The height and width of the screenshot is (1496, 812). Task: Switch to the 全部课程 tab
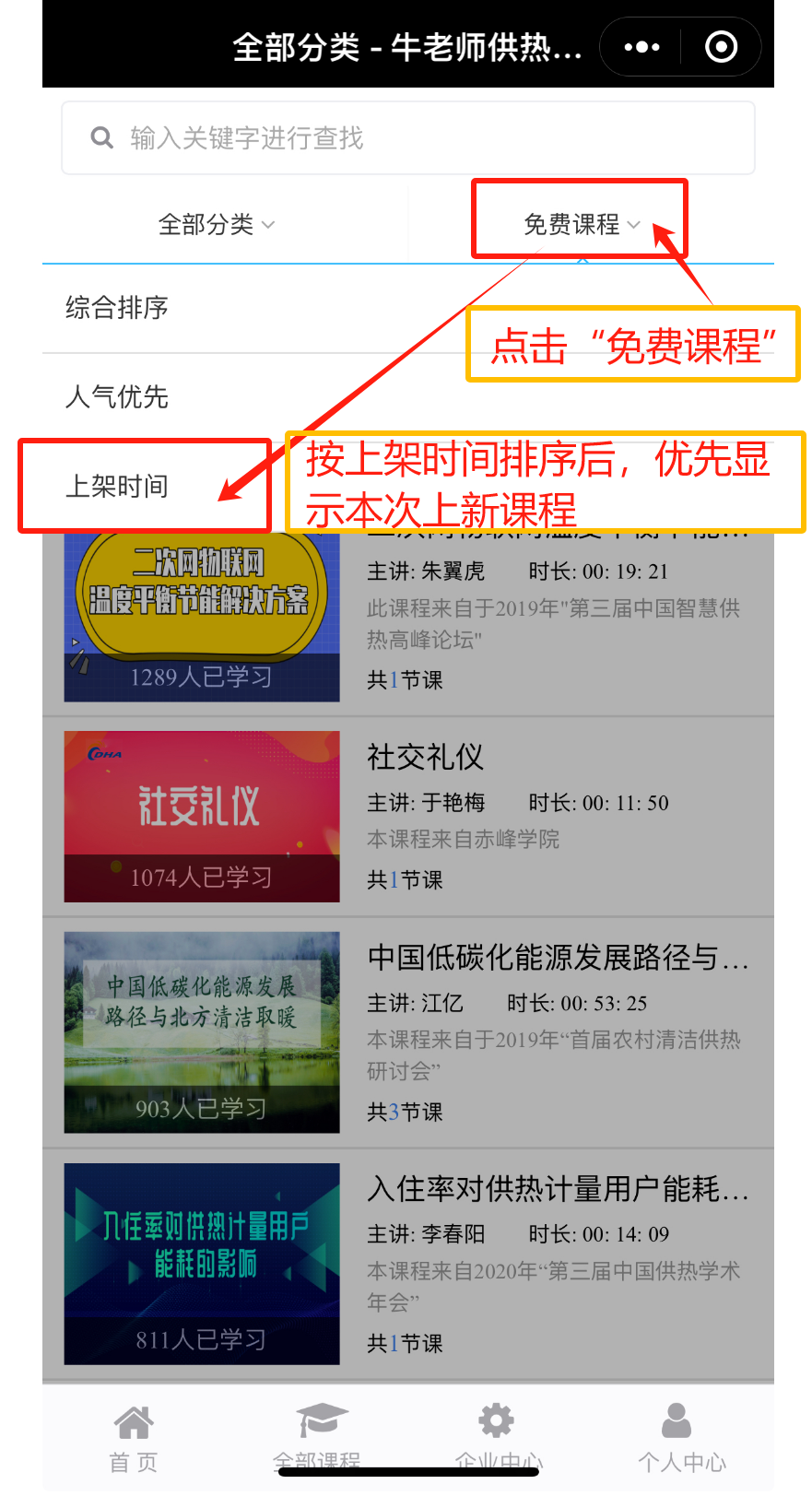pos(316,1436)
